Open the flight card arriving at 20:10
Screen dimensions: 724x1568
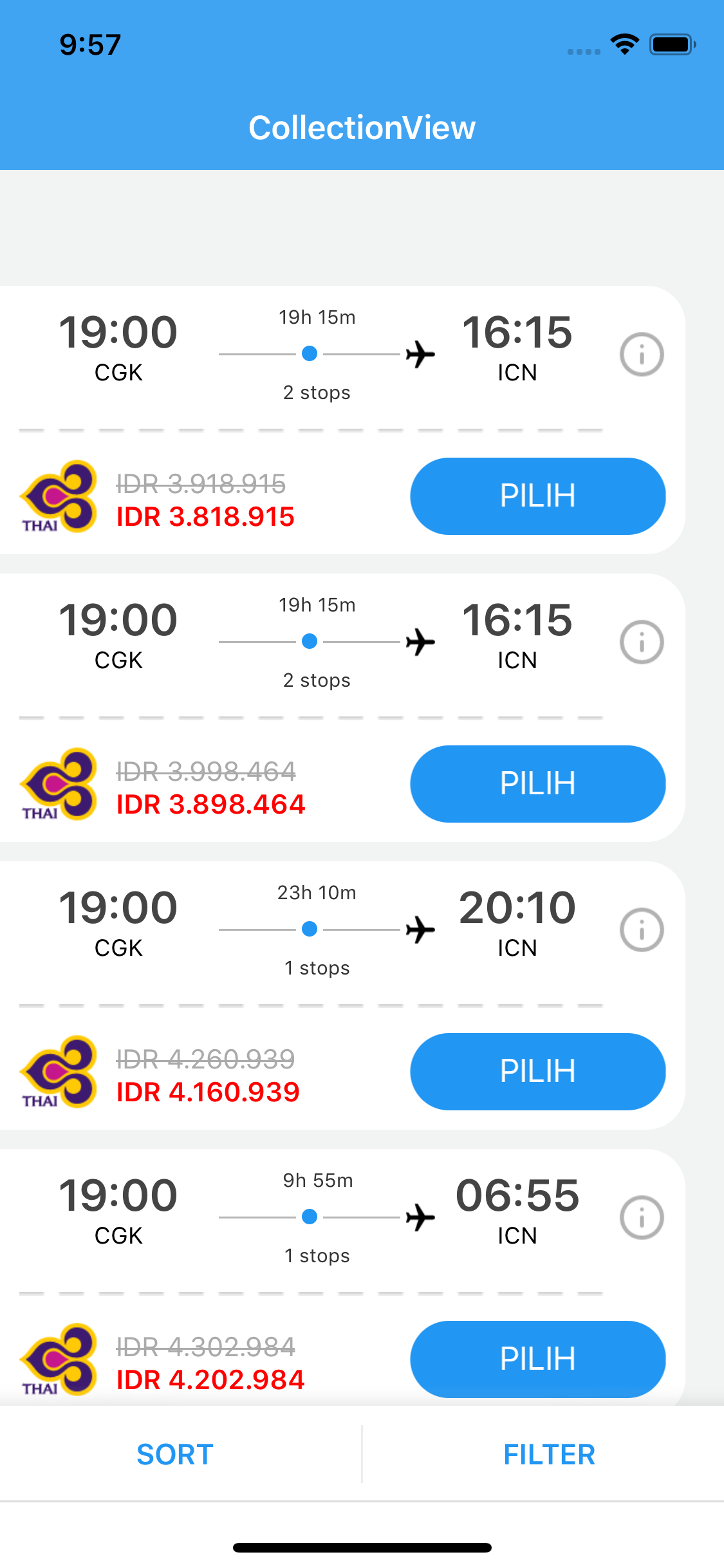(x=517, y=909)
